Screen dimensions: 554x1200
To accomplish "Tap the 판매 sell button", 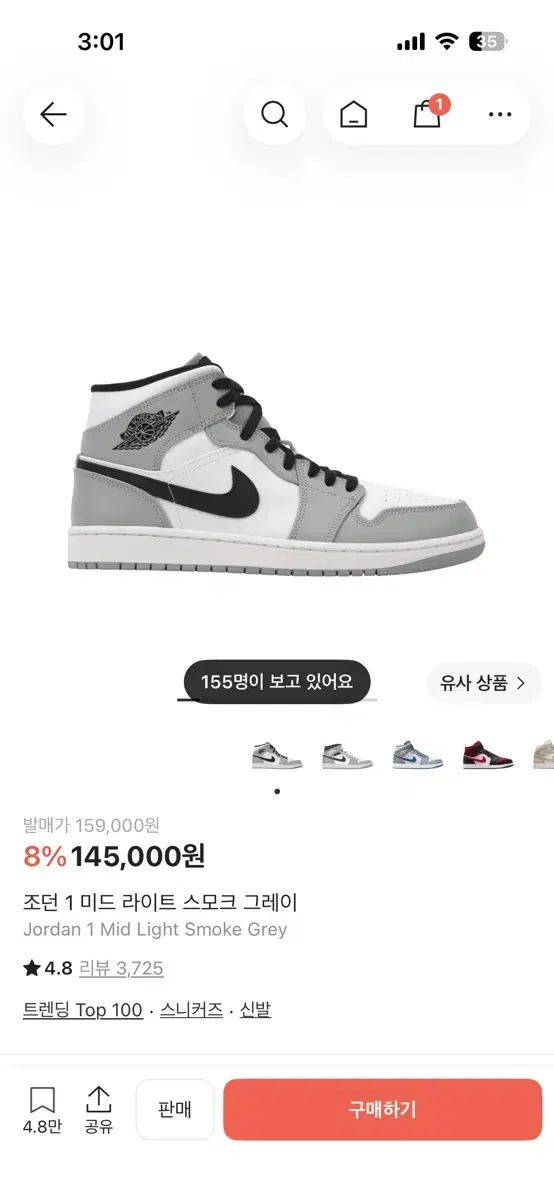I will tap(175, 1109).
